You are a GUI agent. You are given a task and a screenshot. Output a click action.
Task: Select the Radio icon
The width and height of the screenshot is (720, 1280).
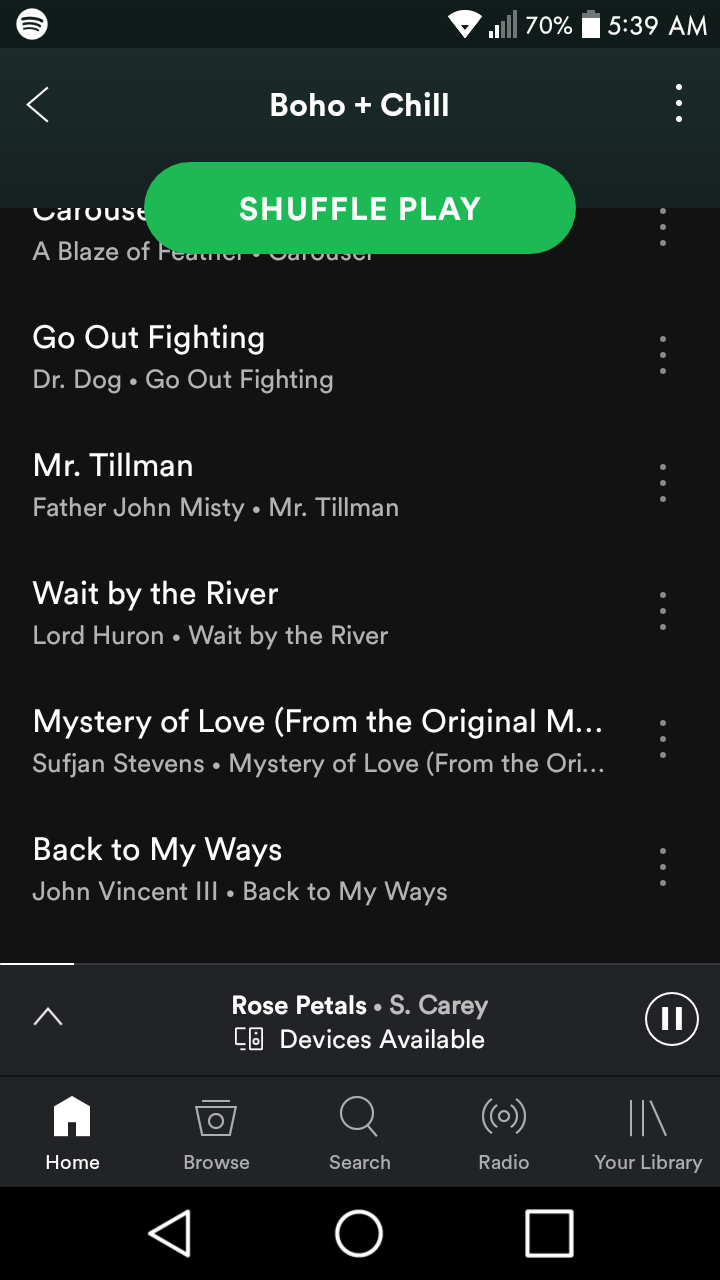coord(503,1130)
